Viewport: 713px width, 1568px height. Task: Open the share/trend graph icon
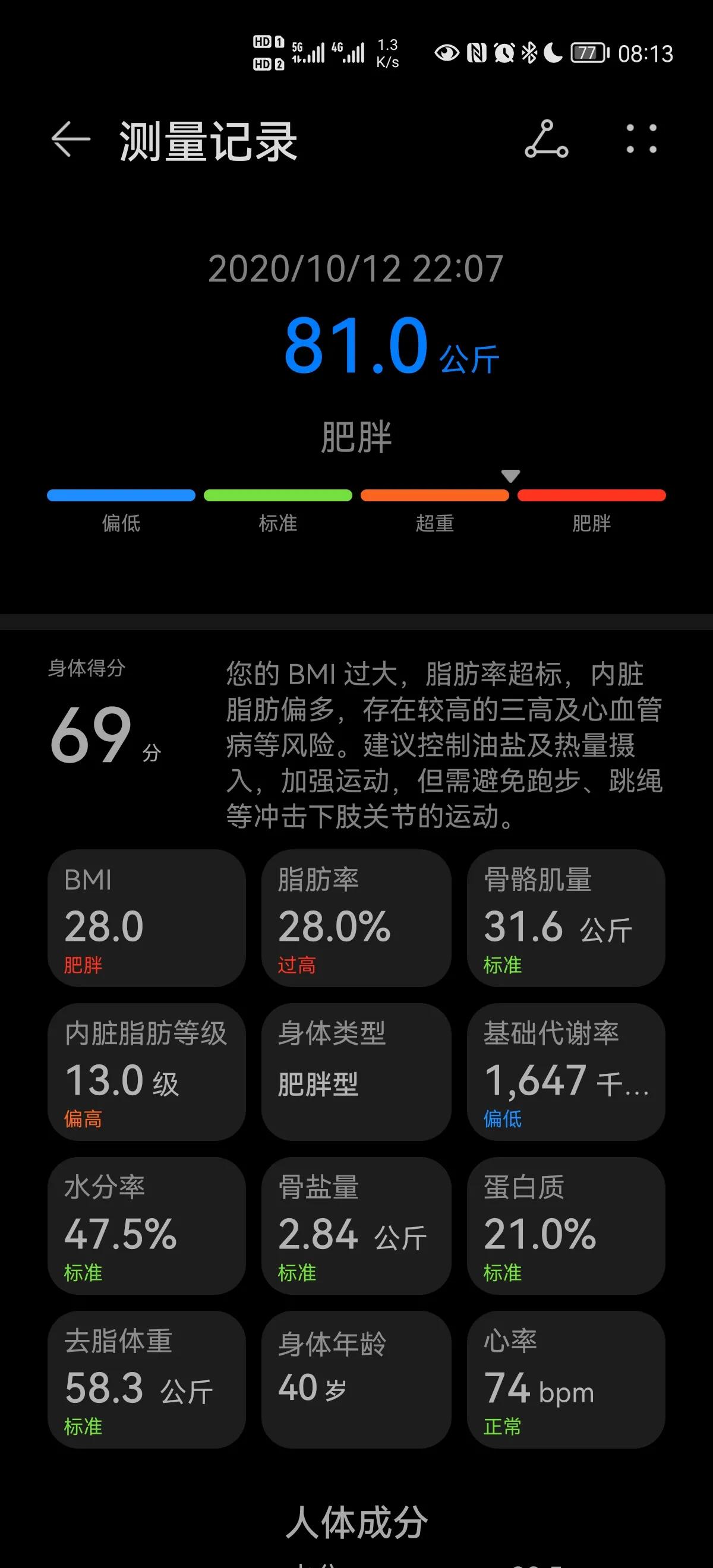pyautogui.click(x=546, y=141)
